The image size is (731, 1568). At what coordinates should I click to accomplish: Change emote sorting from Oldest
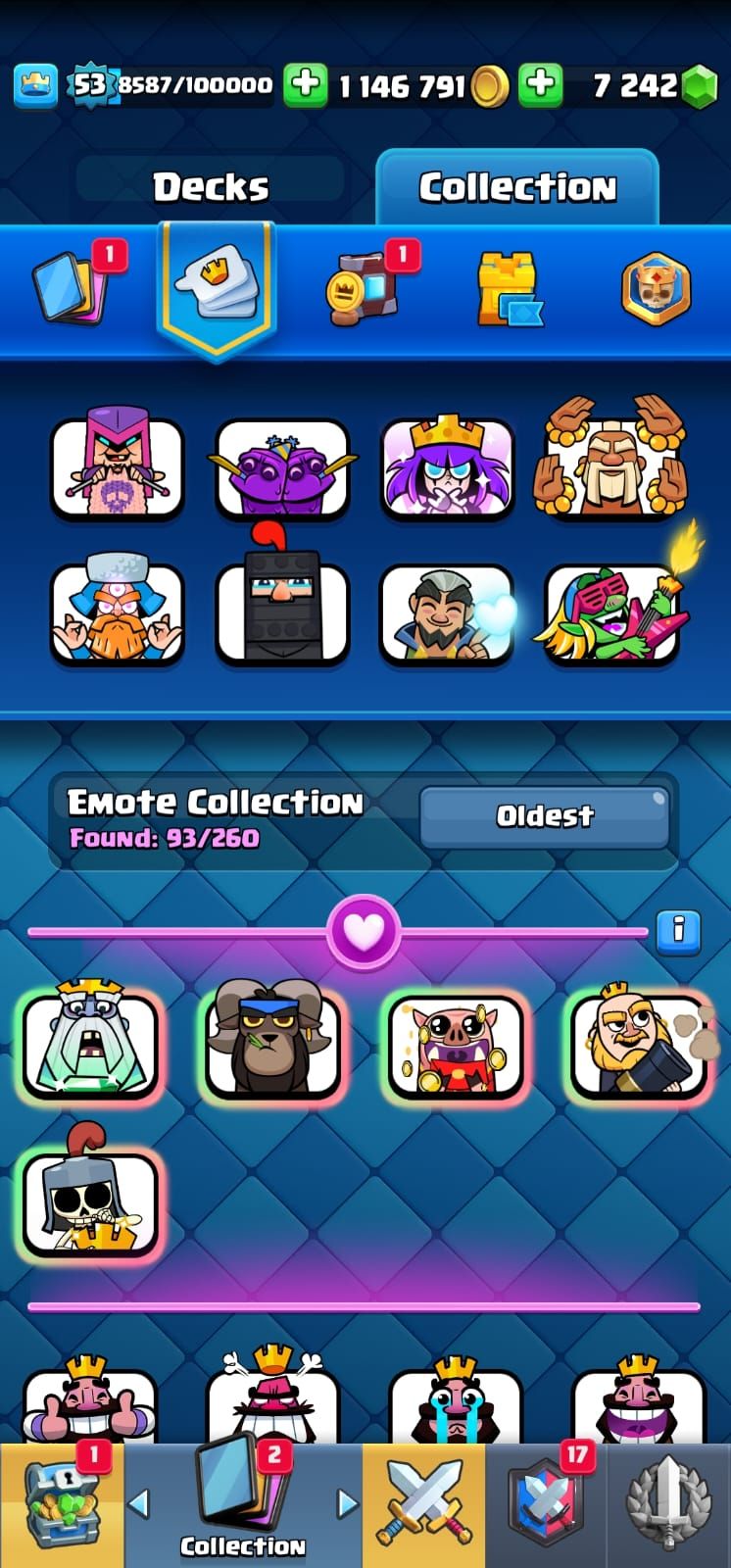(x=544, y=815)
